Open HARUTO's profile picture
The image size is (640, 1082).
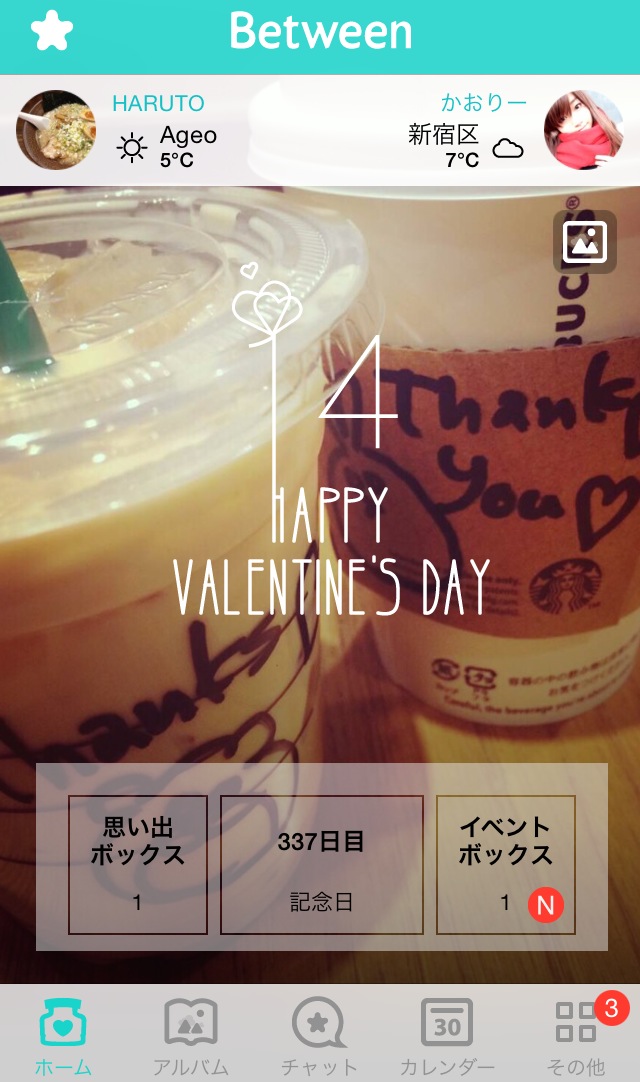[x=56, y=130]
